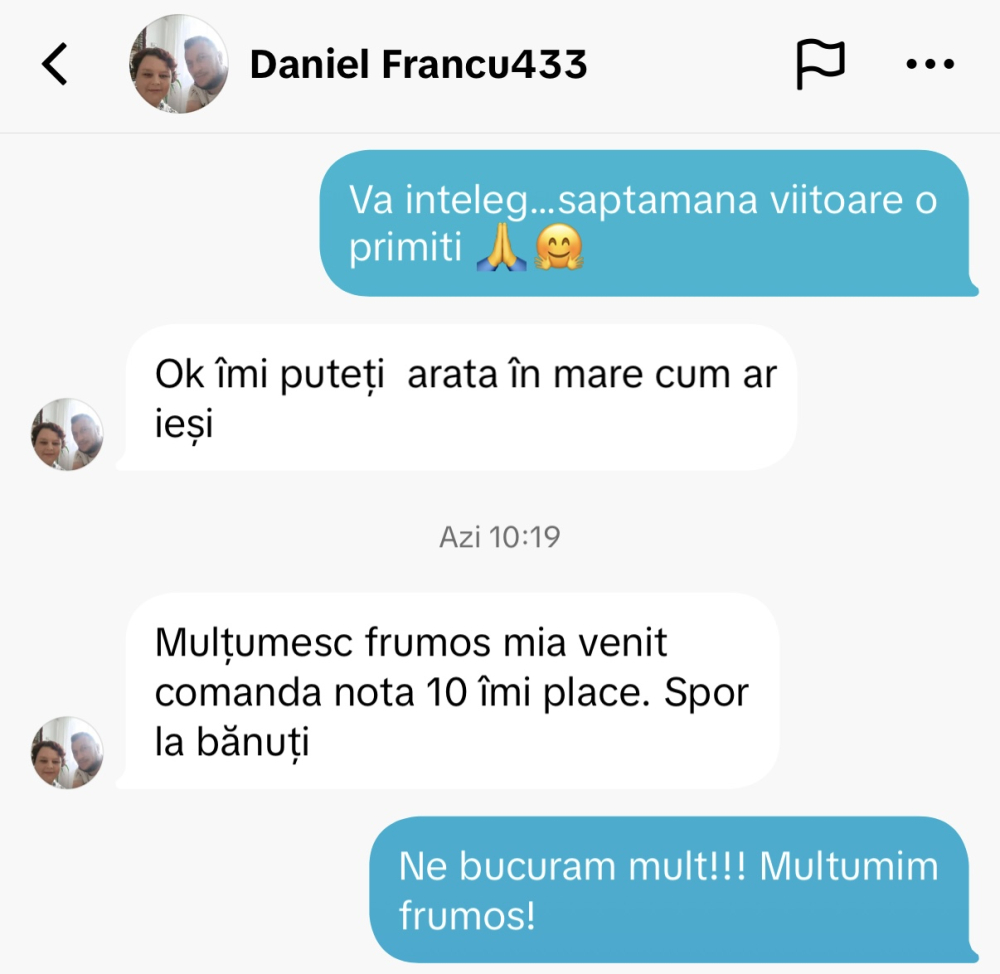Open Daniel Francu433's profile from the header name
This screenshot has width=1000, height=974.
click(418, 65)
